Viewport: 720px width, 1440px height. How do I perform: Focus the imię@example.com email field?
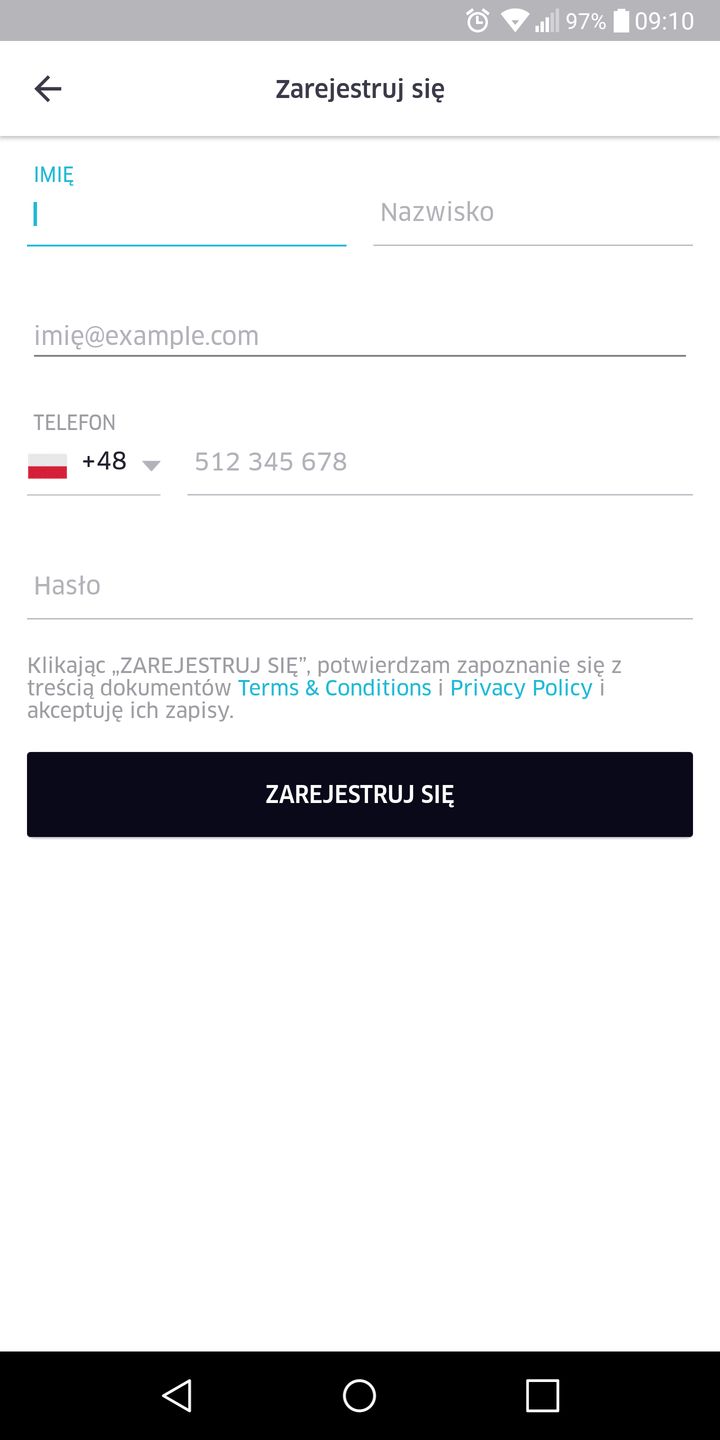(360, 335)
